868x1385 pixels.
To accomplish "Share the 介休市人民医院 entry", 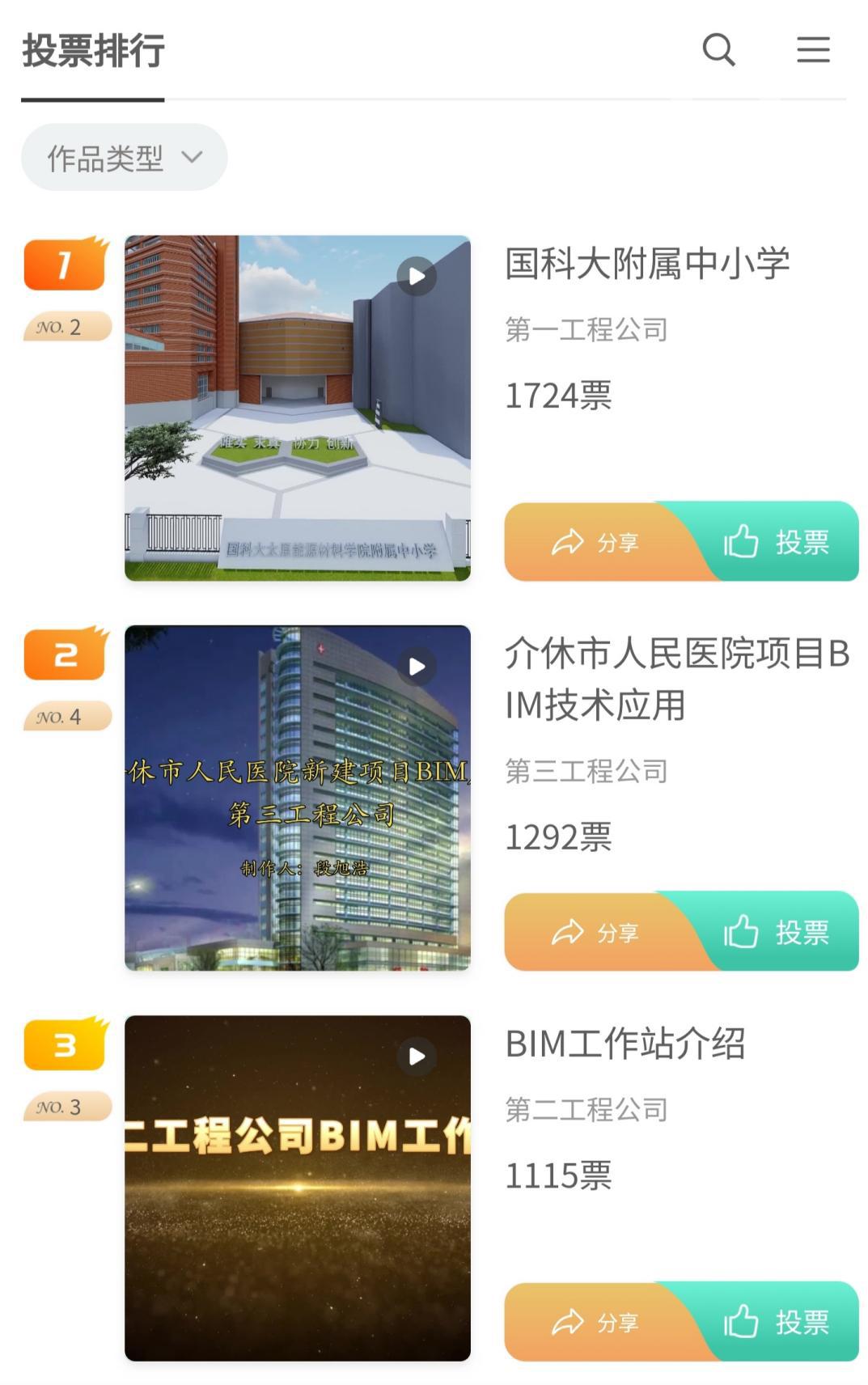I will (595, 932).
